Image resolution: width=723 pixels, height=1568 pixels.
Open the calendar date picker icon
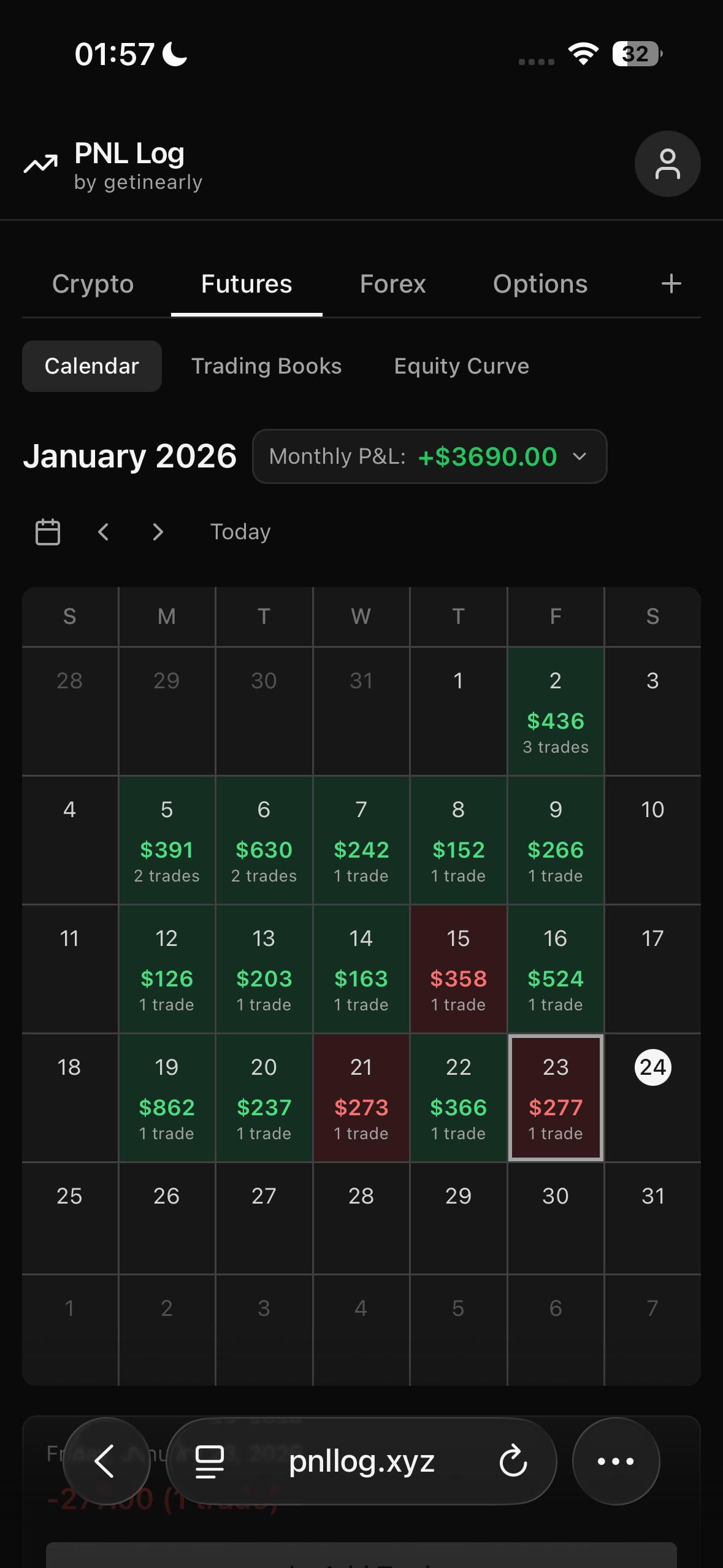tap(48, 532)
